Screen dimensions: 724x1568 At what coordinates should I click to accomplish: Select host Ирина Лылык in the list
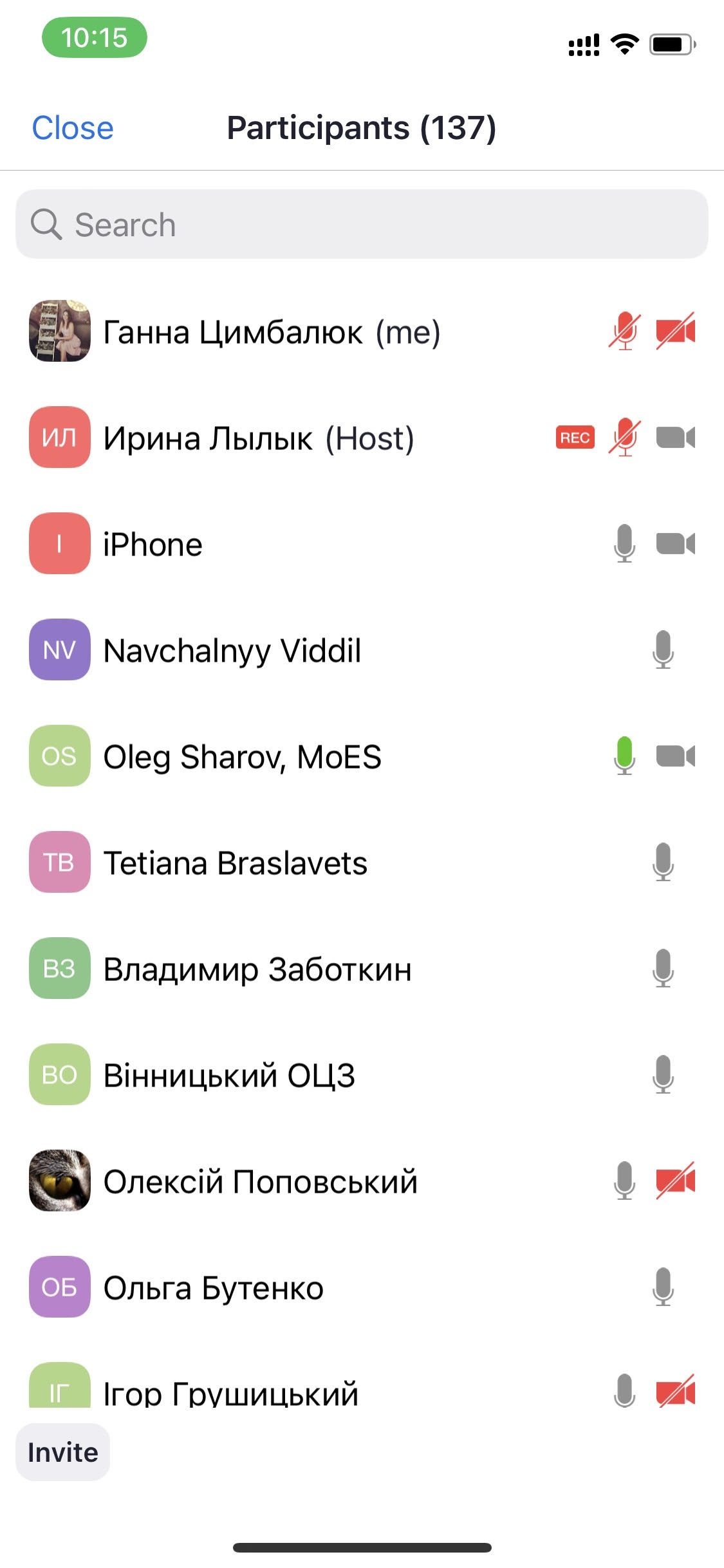click(259, 438)
